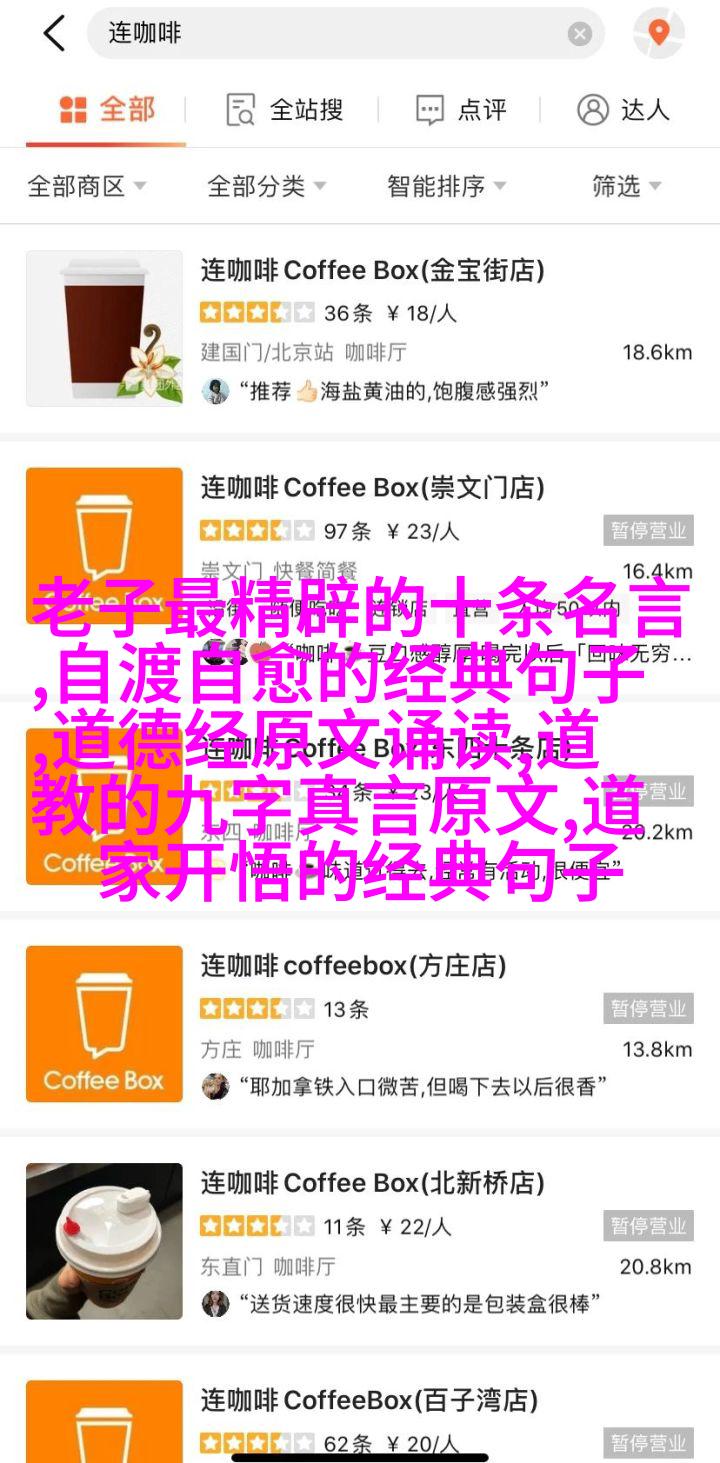Edit the 连咖啡 search field
Screen dimensions: 720x1463
pos(330,33)
